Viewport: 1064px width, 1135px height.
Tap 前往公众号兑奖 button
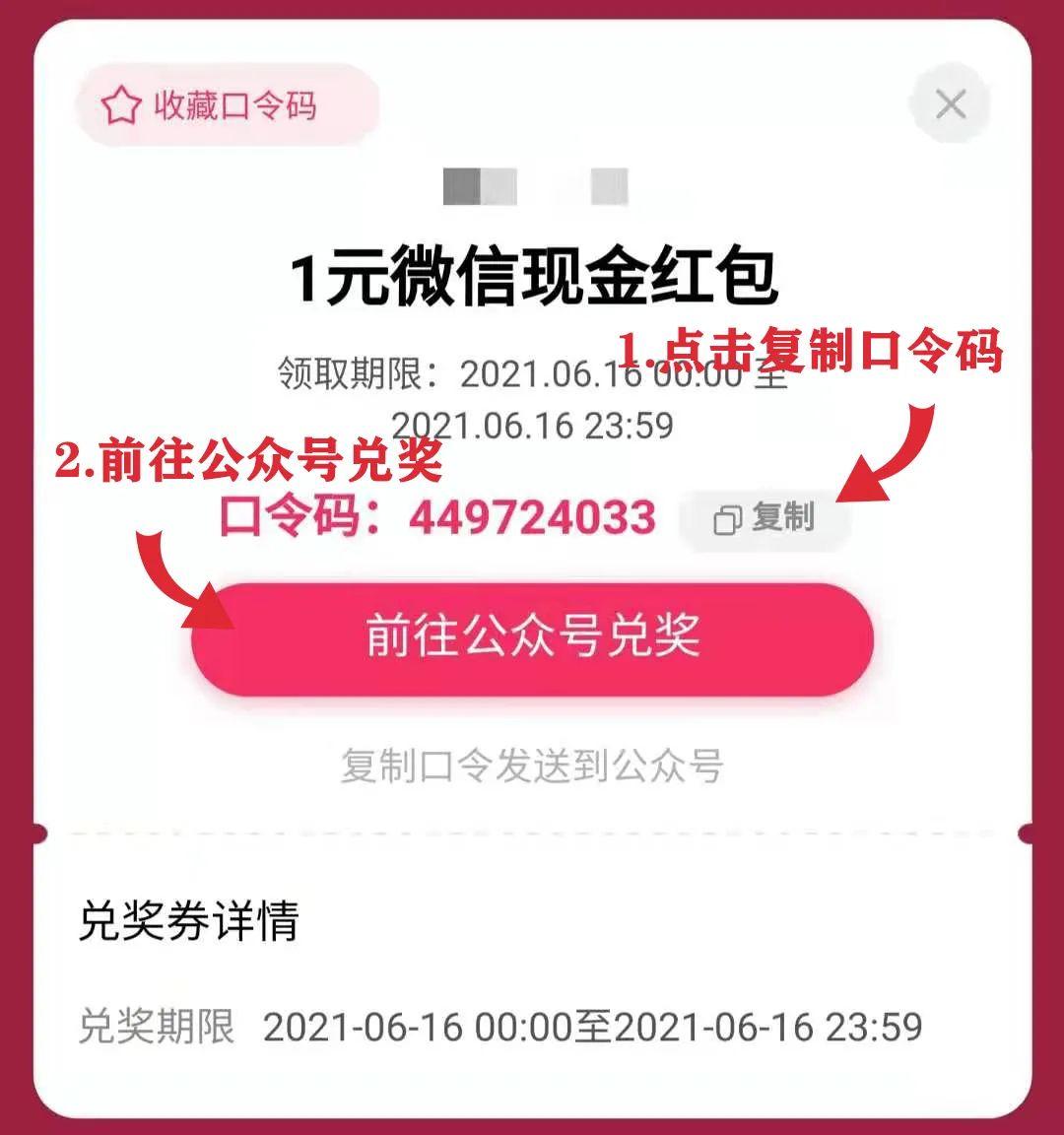[x=532, y=636]
